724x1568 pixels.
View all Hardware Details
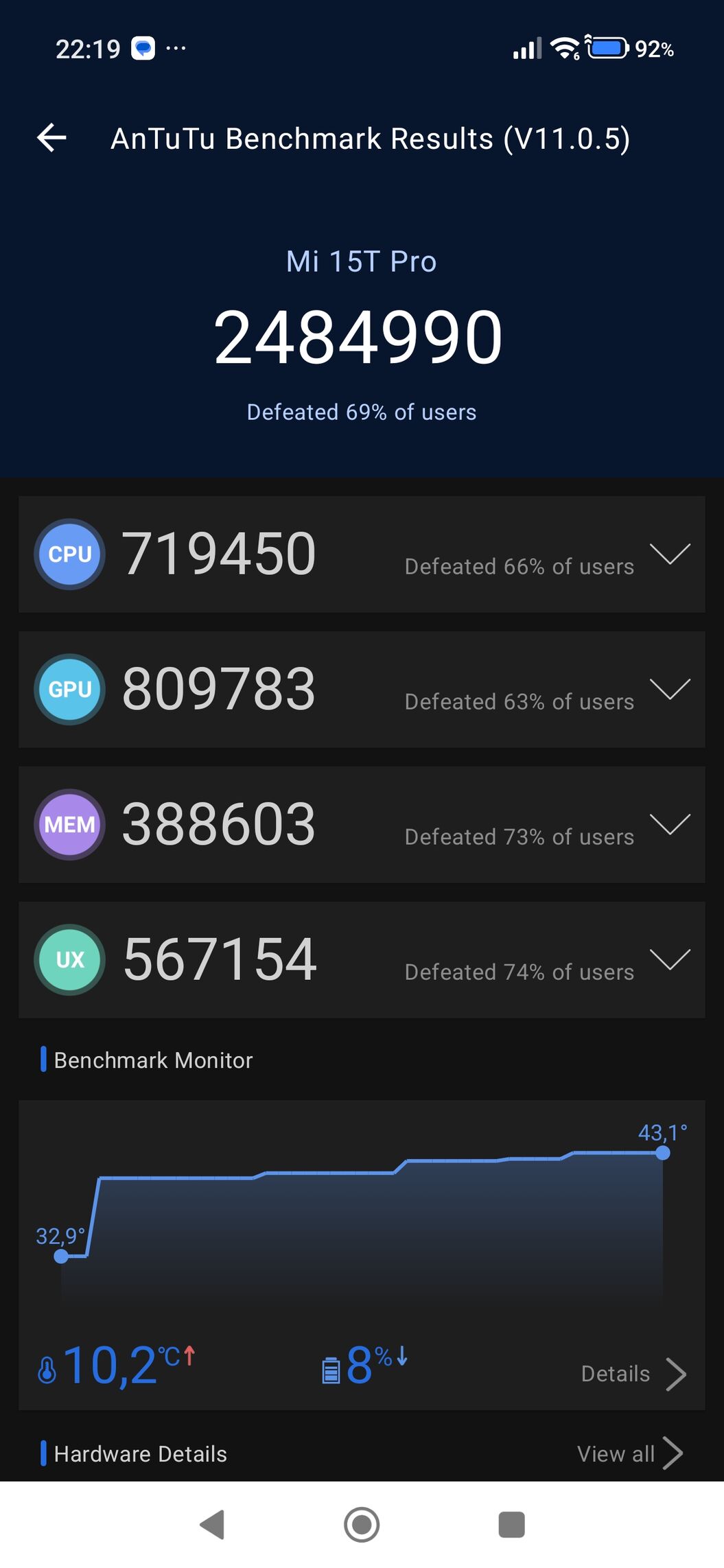coord(629,1453)
